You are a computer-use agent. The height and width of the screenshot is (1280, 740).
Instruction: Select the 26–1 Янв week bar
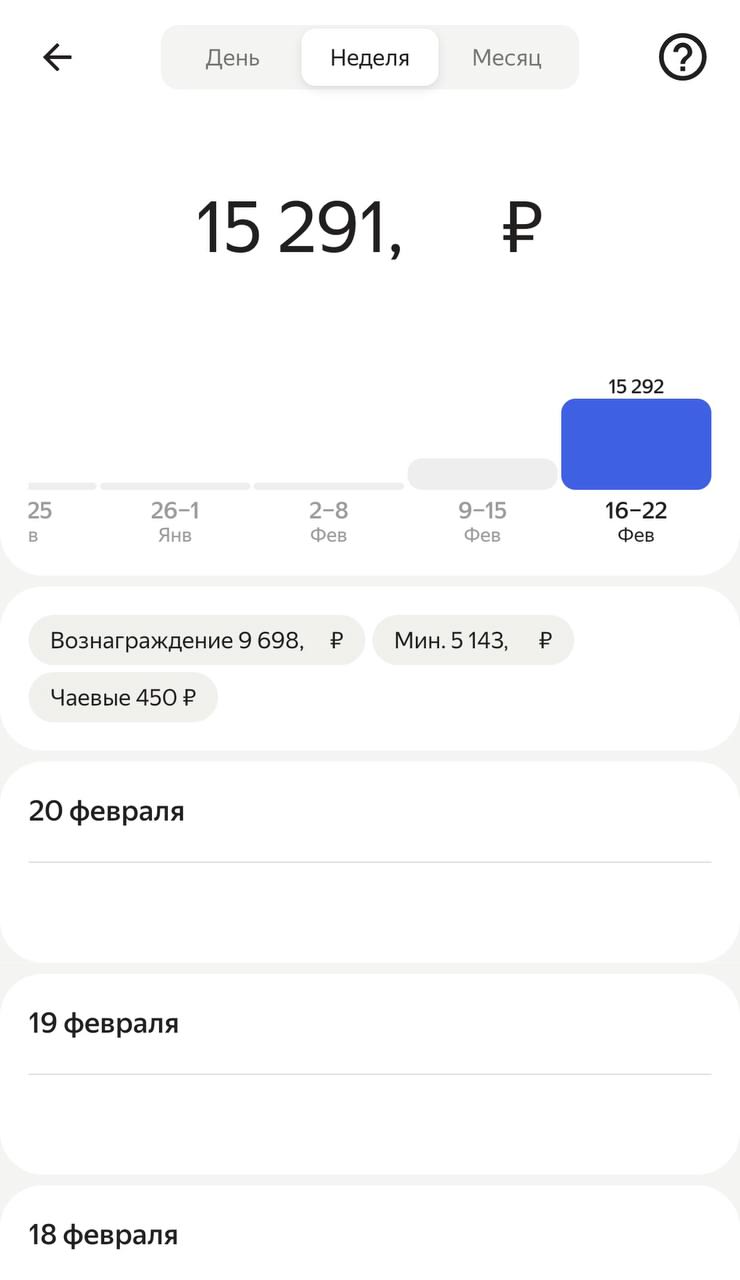[175, 487]
